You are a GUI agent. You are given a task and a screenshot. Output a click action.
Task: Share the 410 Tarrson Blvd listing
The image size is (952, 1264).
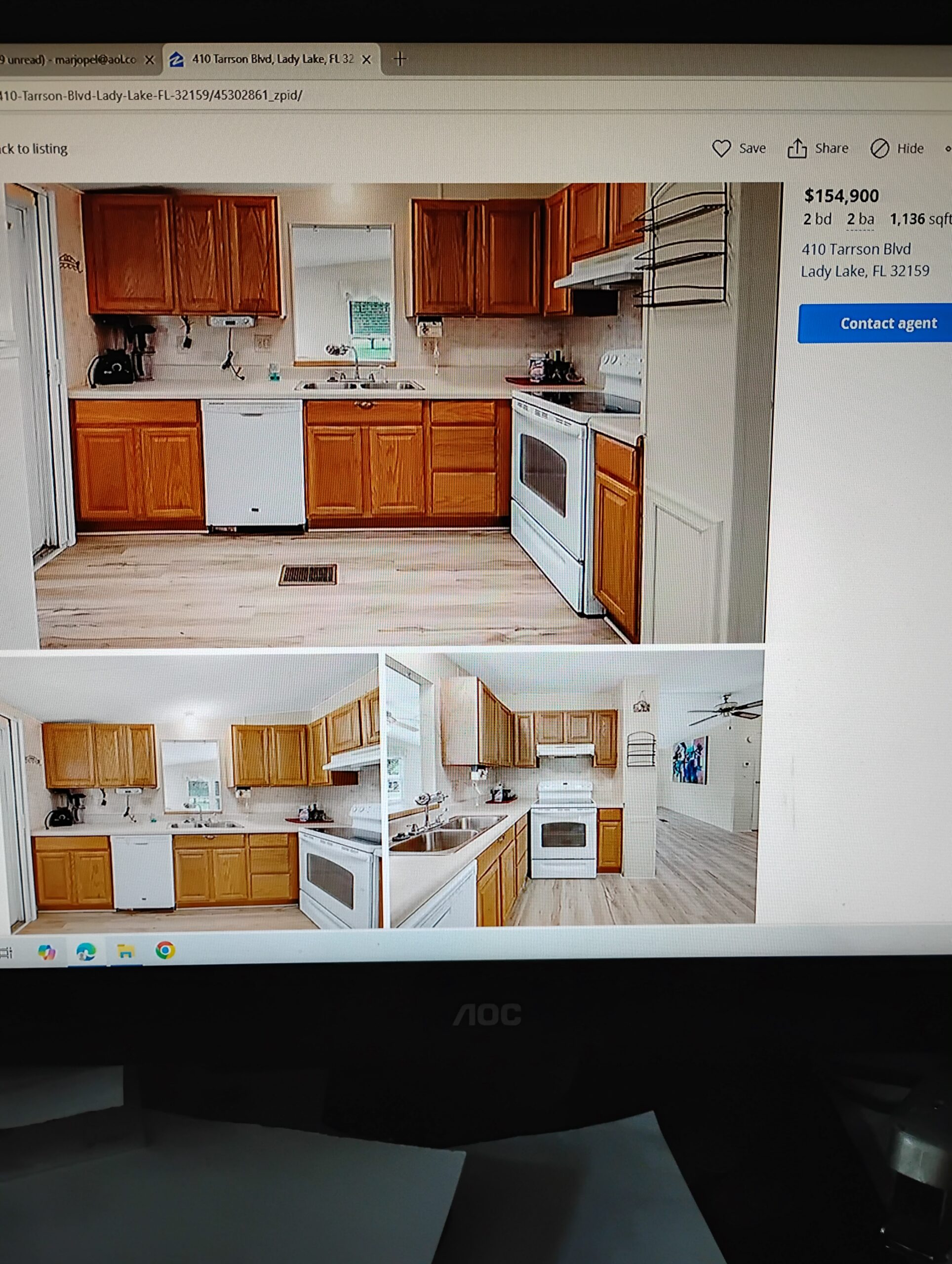[817, 149]
